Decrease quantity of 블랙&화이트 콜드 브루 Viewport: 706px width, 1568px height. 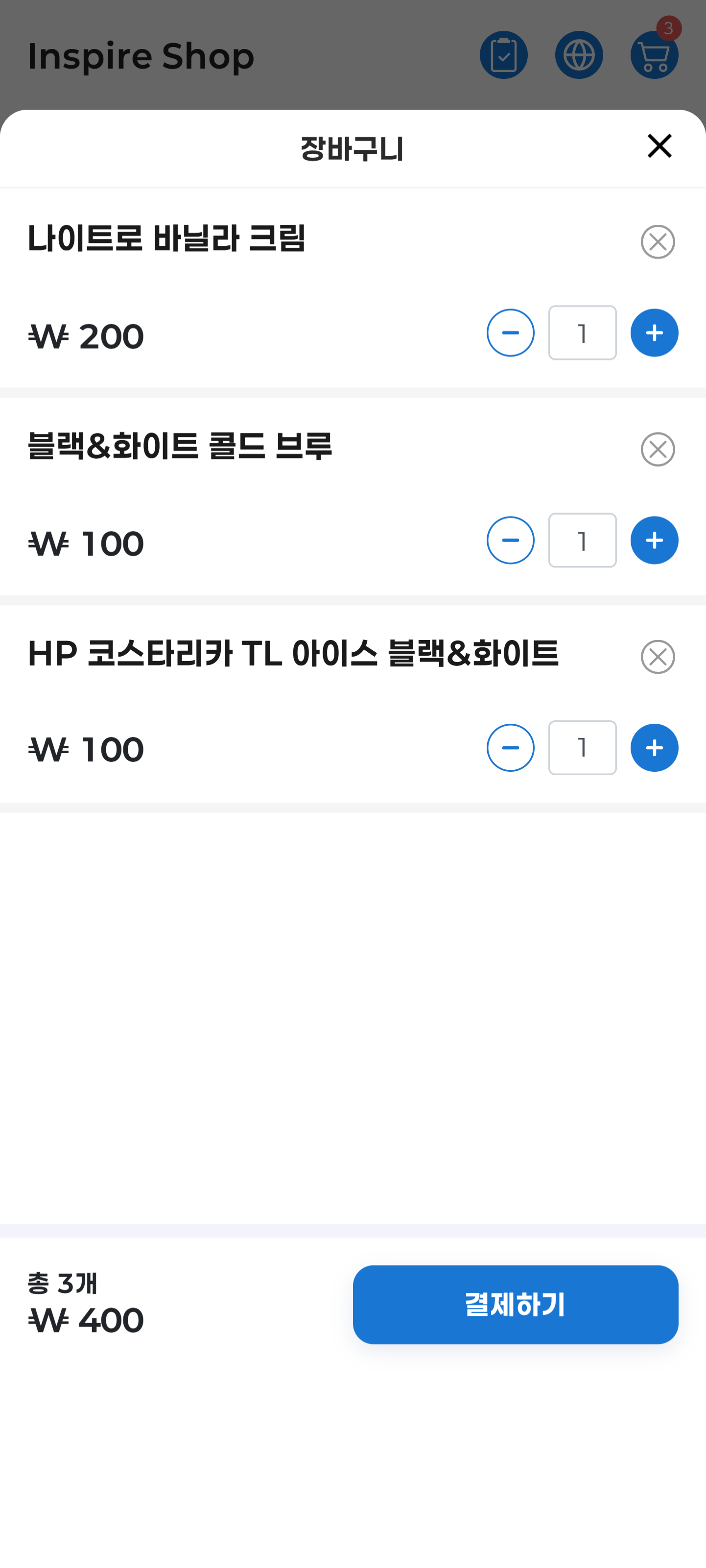pos(510,541)
